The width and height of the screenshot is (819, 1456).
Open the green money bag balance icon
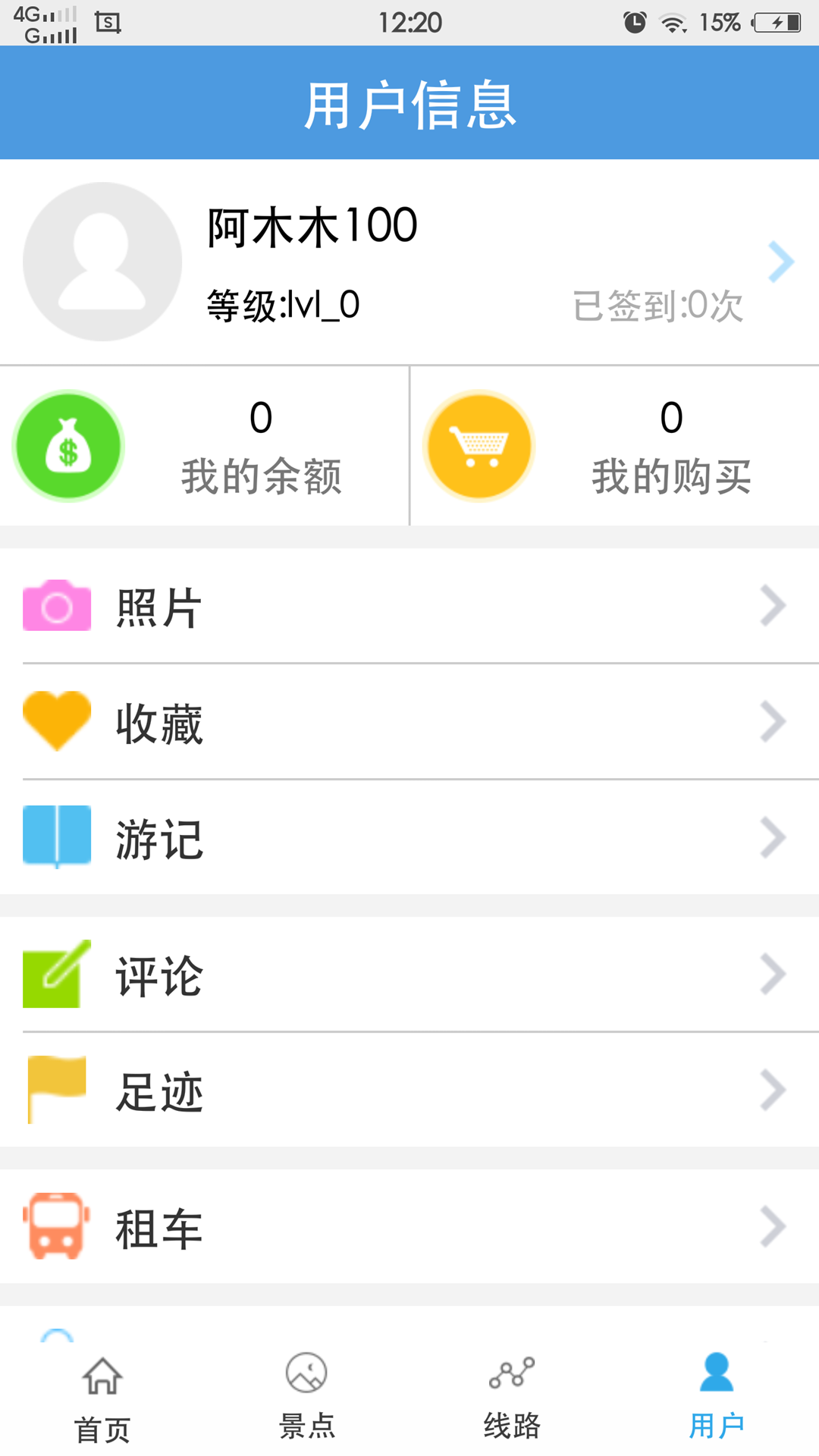pos(67,446)
